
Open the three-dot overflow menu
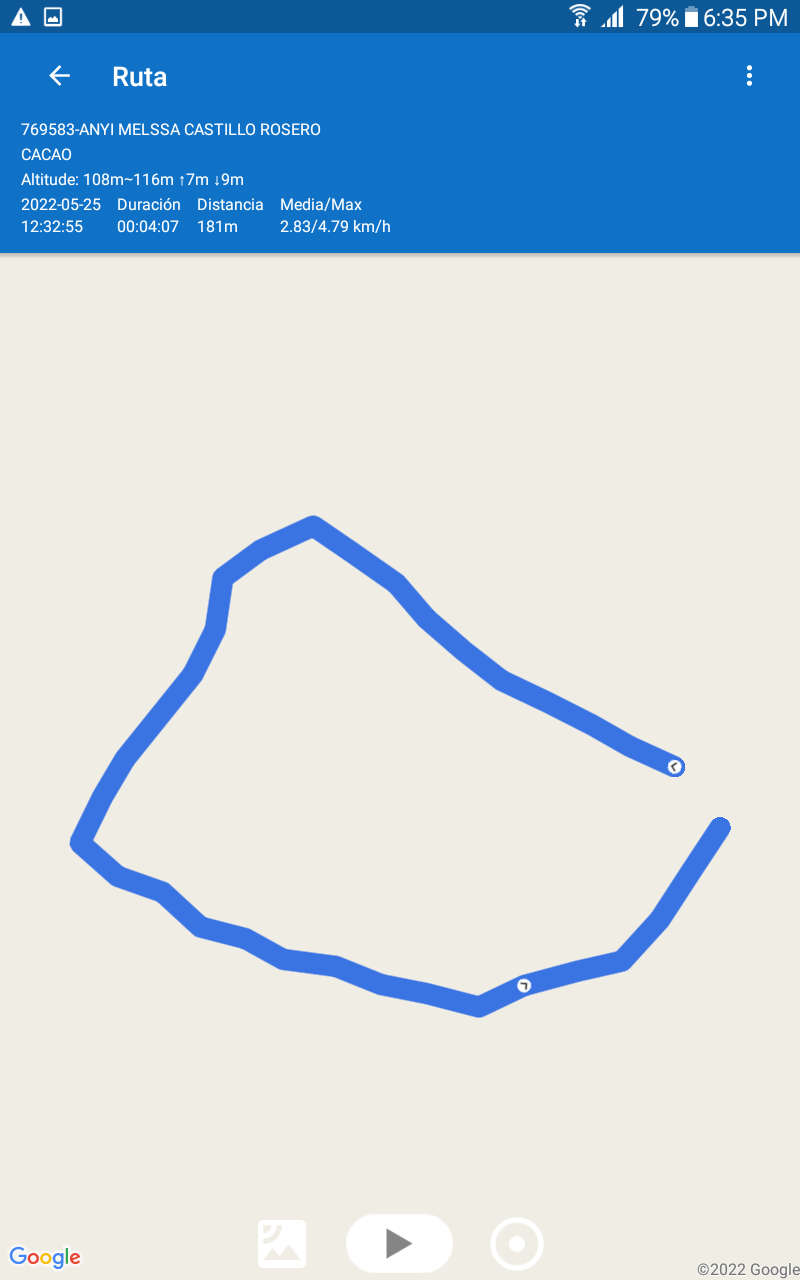(749, 76)
